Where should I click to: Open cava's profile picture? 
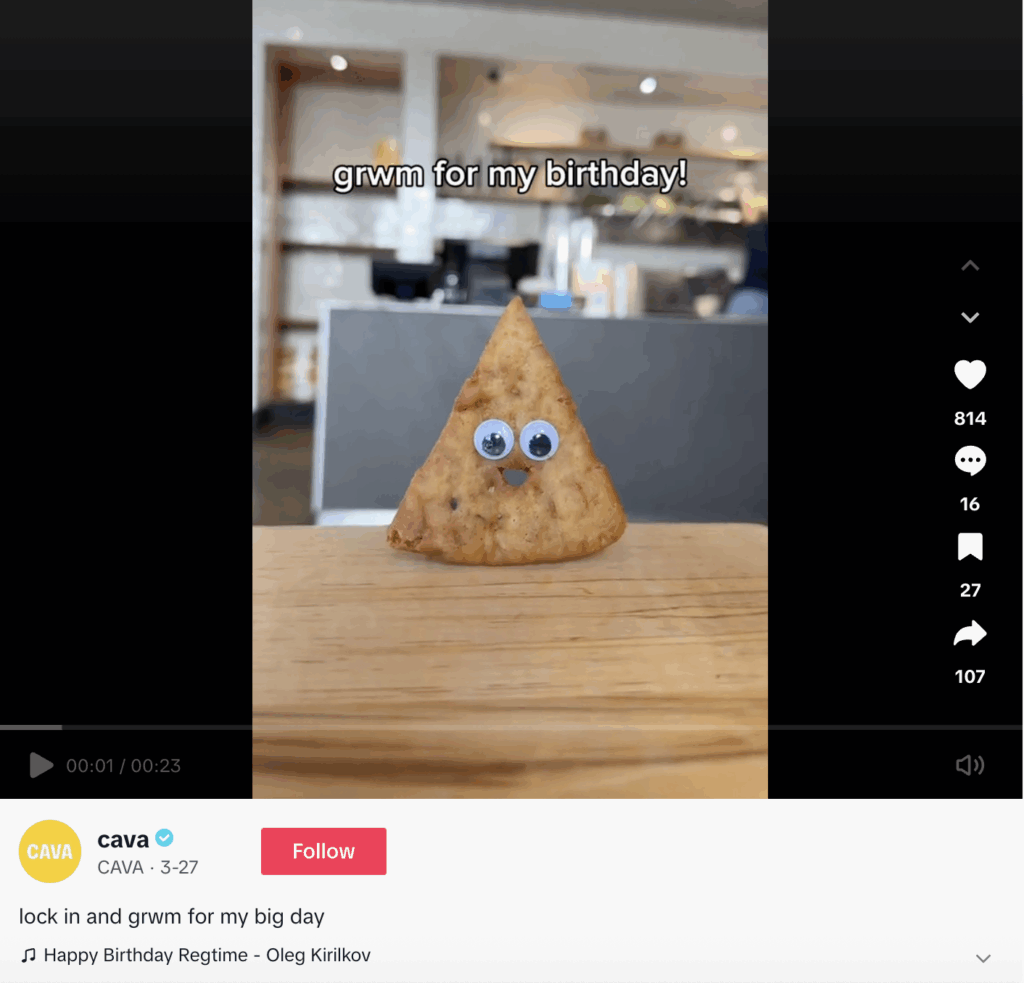50,851
